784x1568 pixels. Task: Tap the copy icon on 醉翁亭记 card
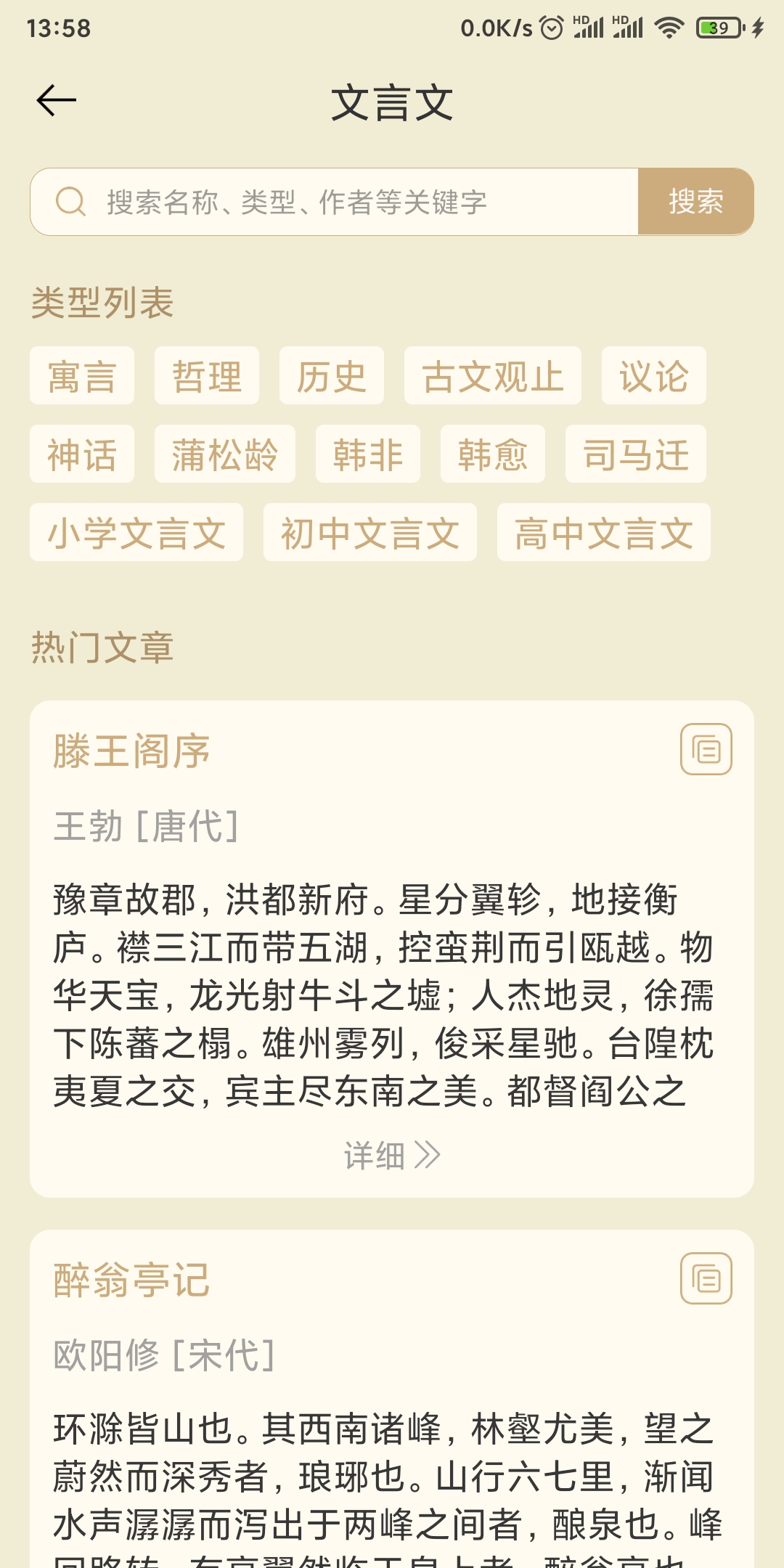pyautogui.click(x=706, y=1278)
